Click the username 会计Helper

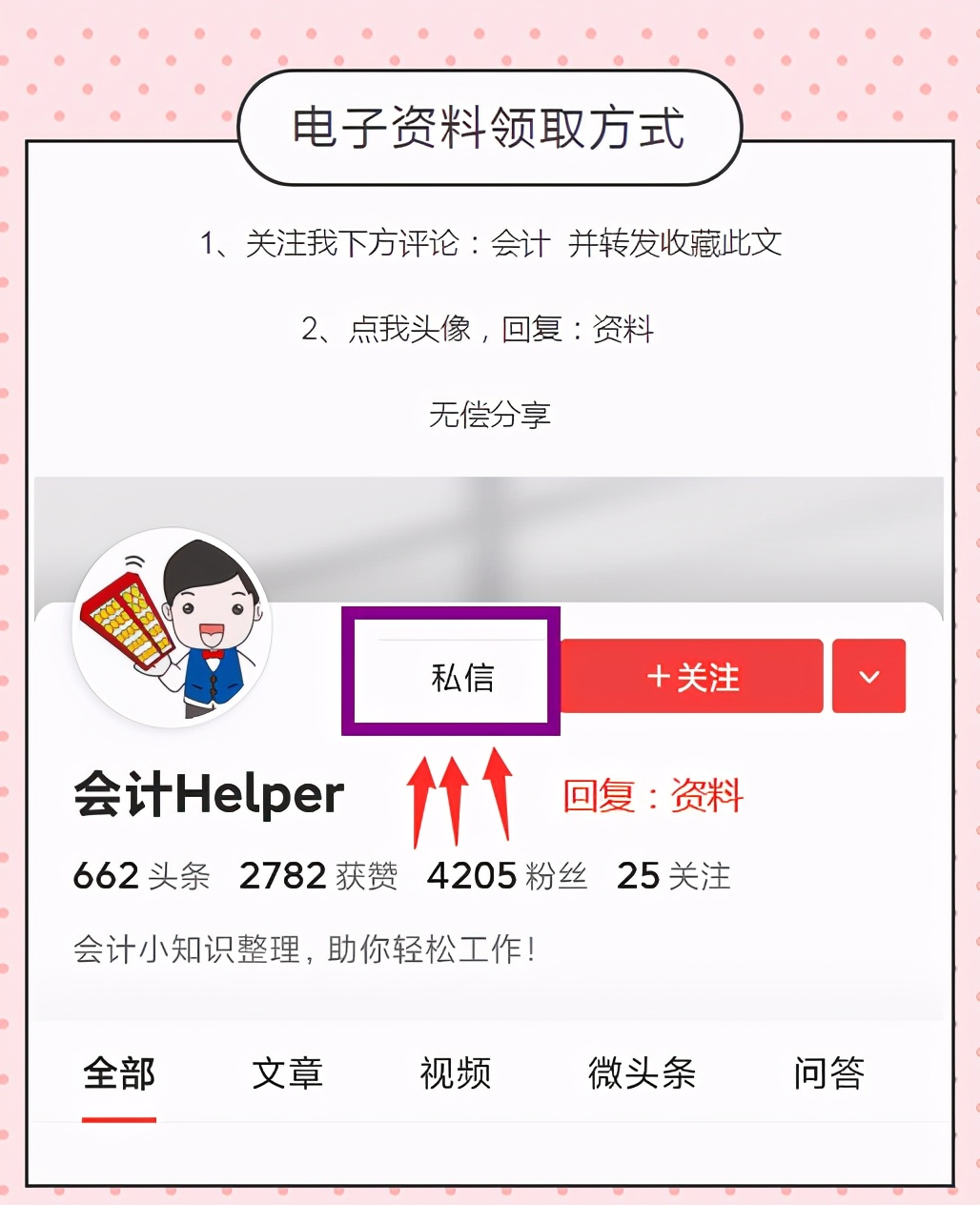[209, 795]
